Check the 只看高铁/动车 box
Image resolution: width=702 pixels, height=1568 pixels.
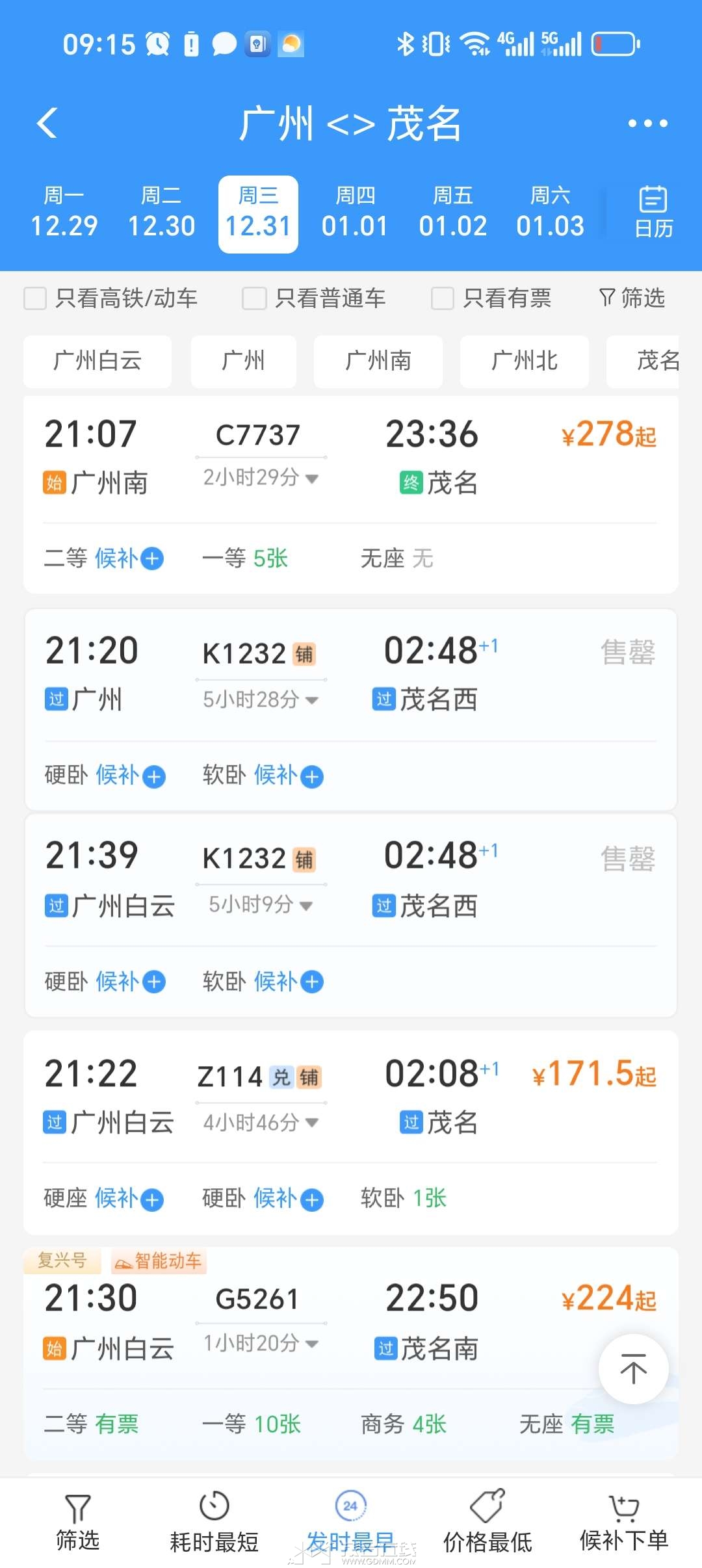[36, 298]
